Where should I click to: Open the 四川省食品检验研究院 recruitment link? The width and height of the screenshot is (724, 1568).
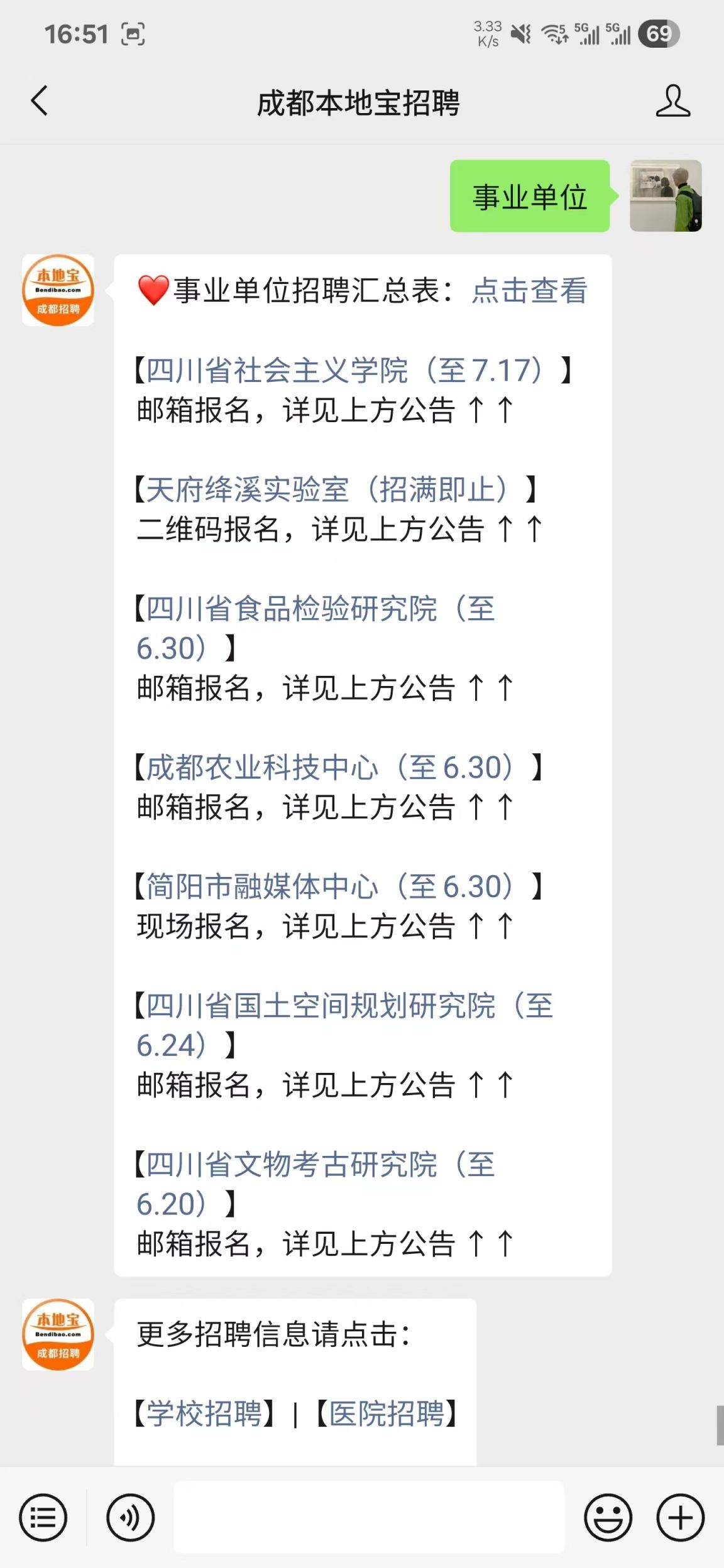point(315,628)
